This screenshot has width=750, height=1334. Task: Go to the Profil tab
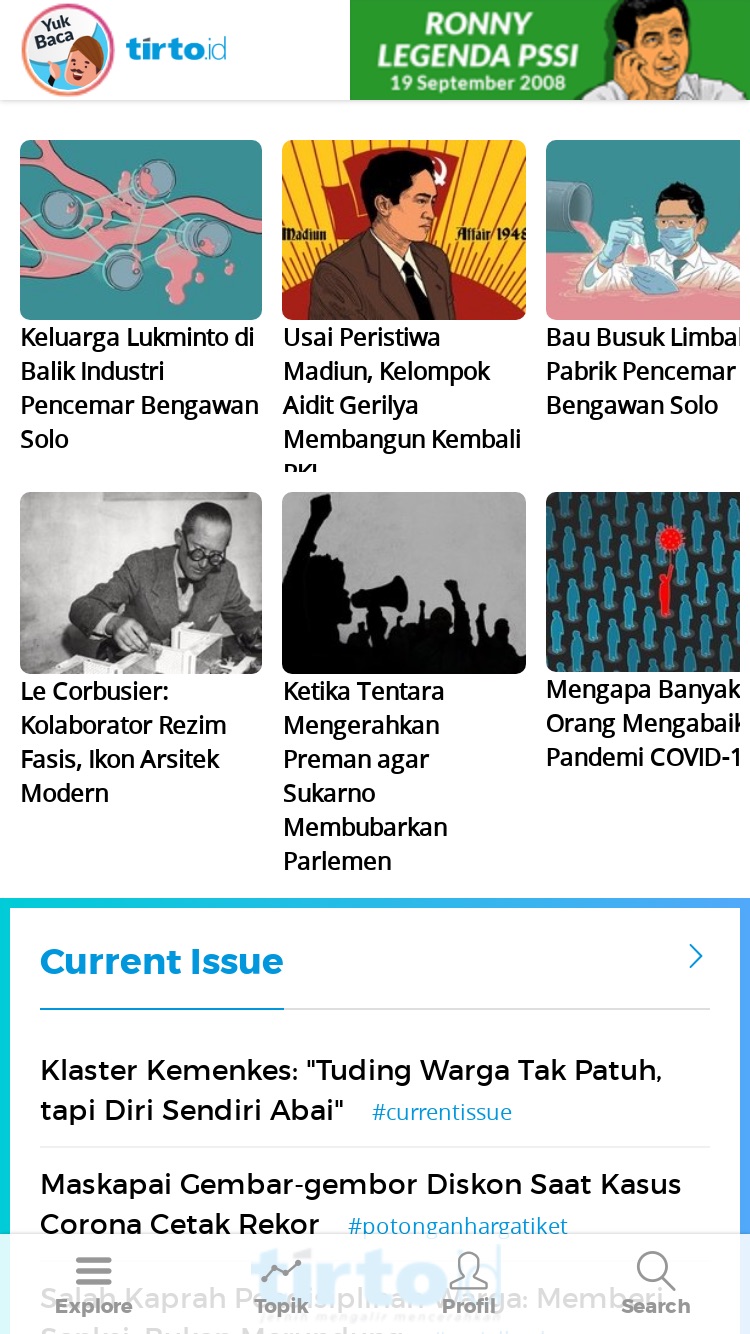coord(469,1285)
